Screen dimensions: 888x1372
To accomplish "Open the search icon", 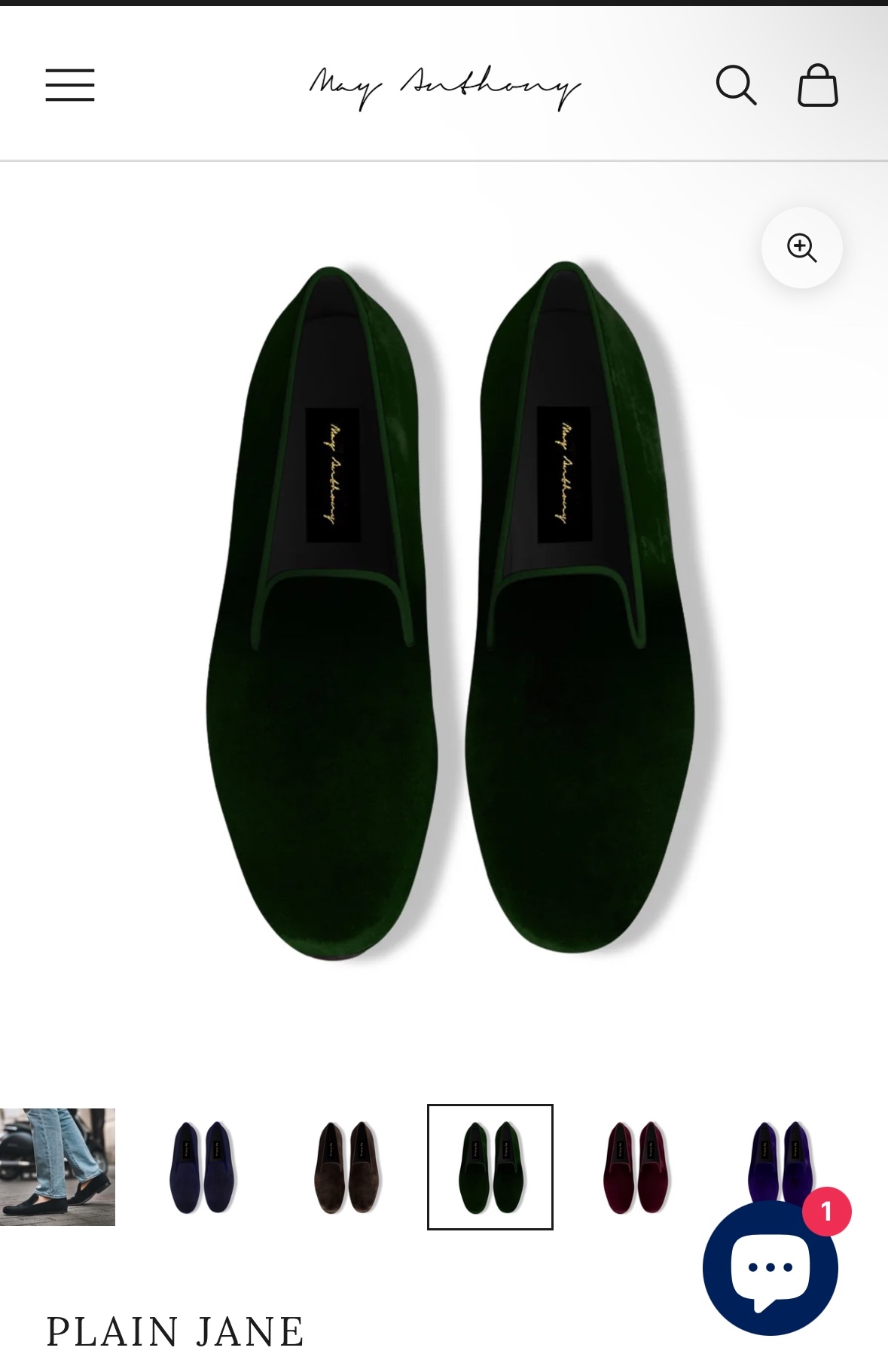I will pos(735,84).
